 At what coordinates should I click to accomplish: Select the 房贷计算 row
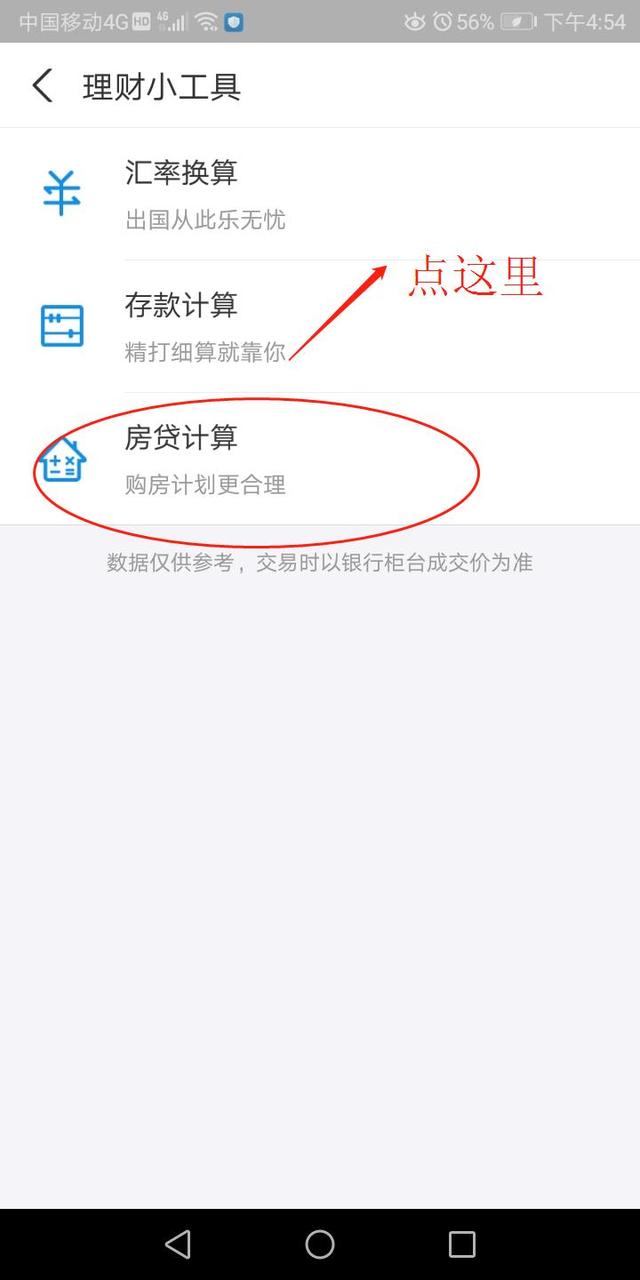(x=320, y=459)
